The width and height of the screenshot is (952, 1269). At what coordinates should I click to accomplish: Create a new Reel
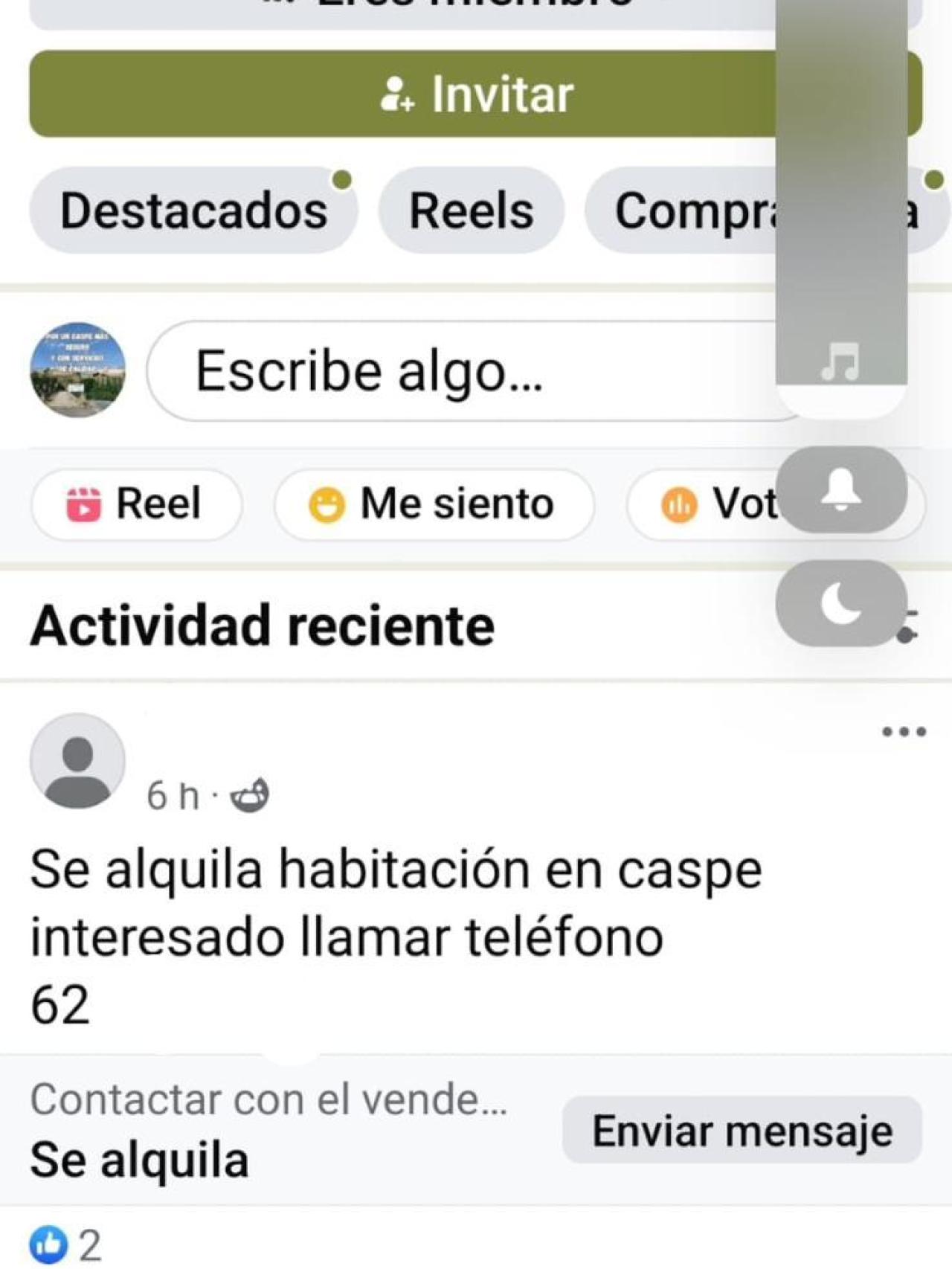[x=136, y=504]
